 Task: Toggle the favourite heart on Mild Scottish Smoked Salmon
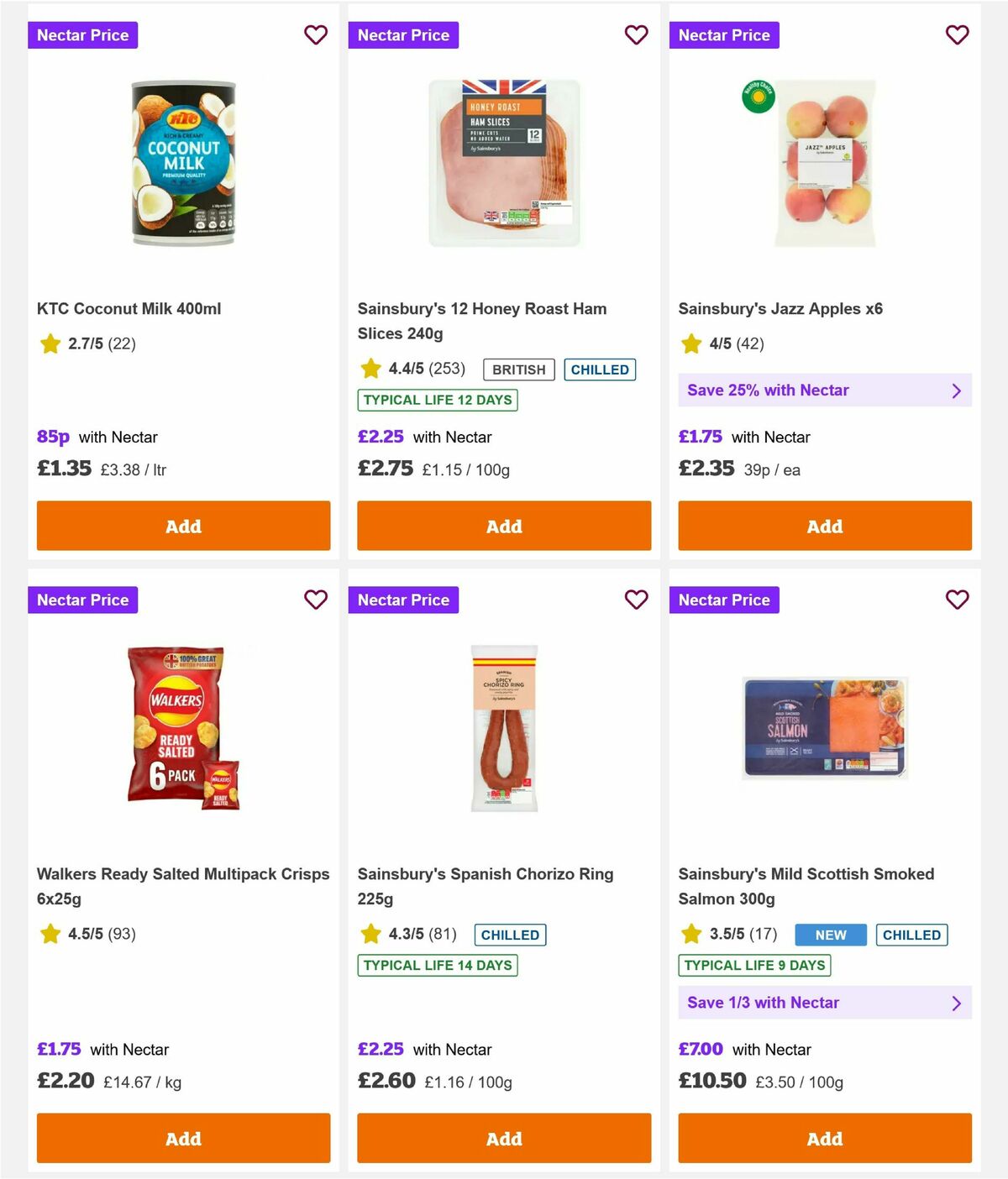pyautogui.click(x=957, y=600)
